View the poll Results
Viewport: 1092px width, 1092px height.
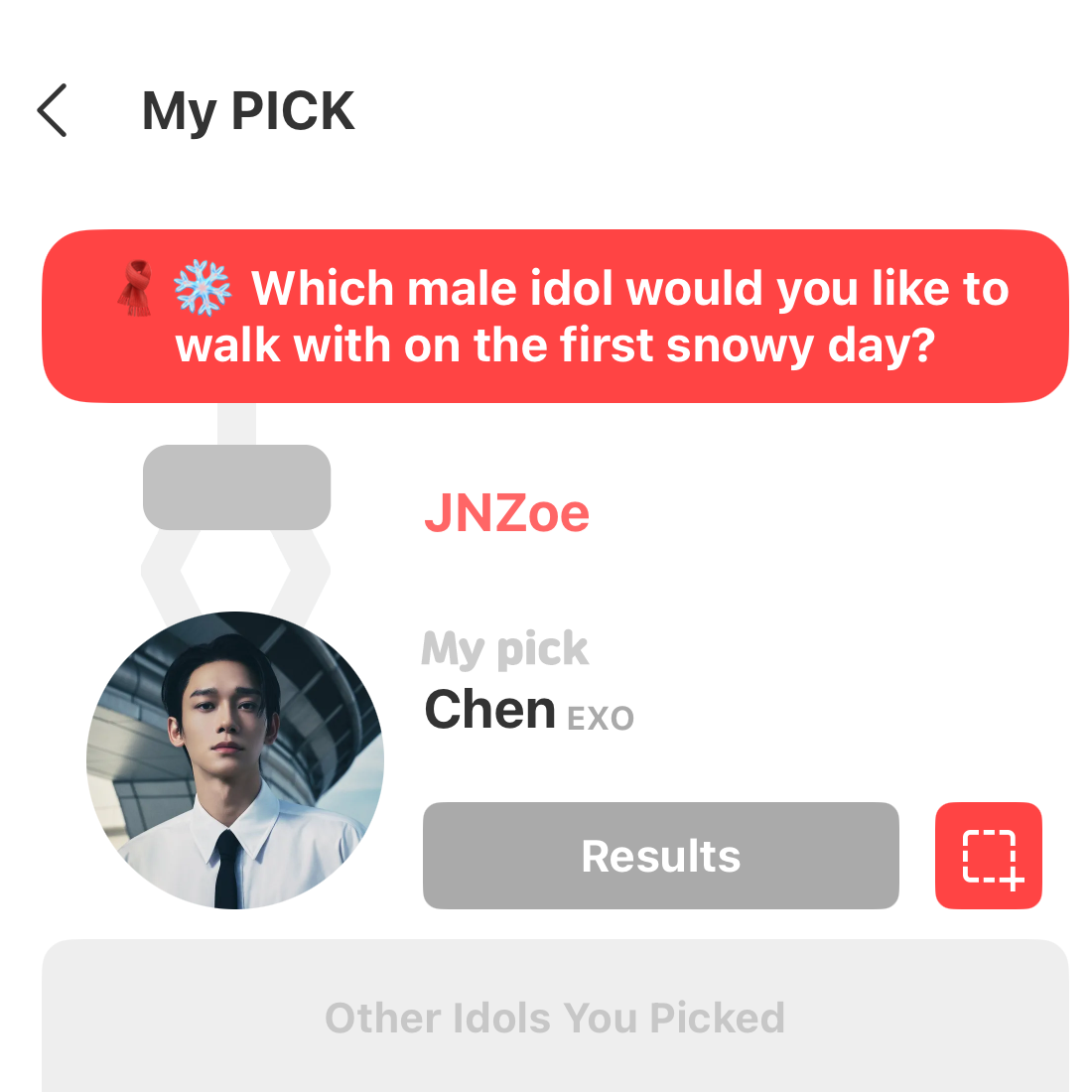pyautogui.click(x=660, y=856)
